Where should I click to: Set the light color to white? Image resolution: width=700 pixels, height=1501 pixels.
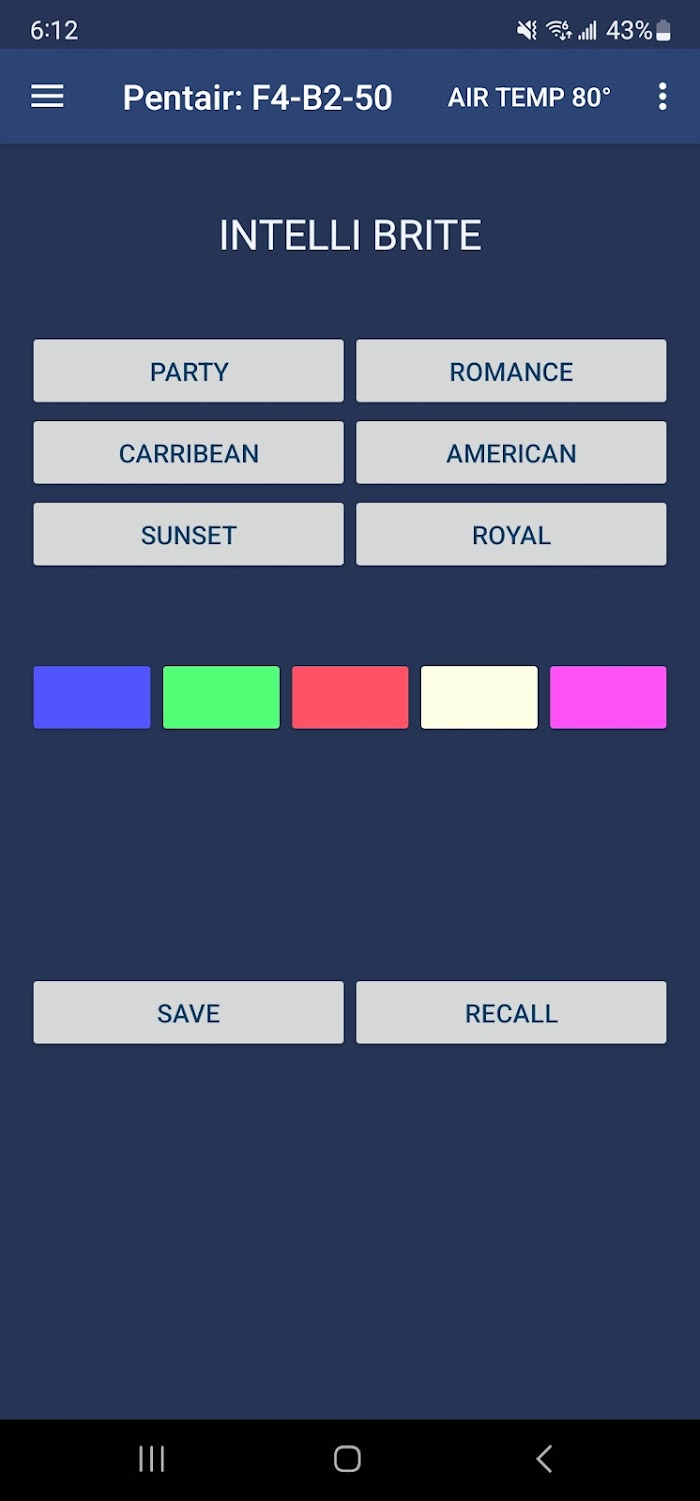[x=479, y=697]
